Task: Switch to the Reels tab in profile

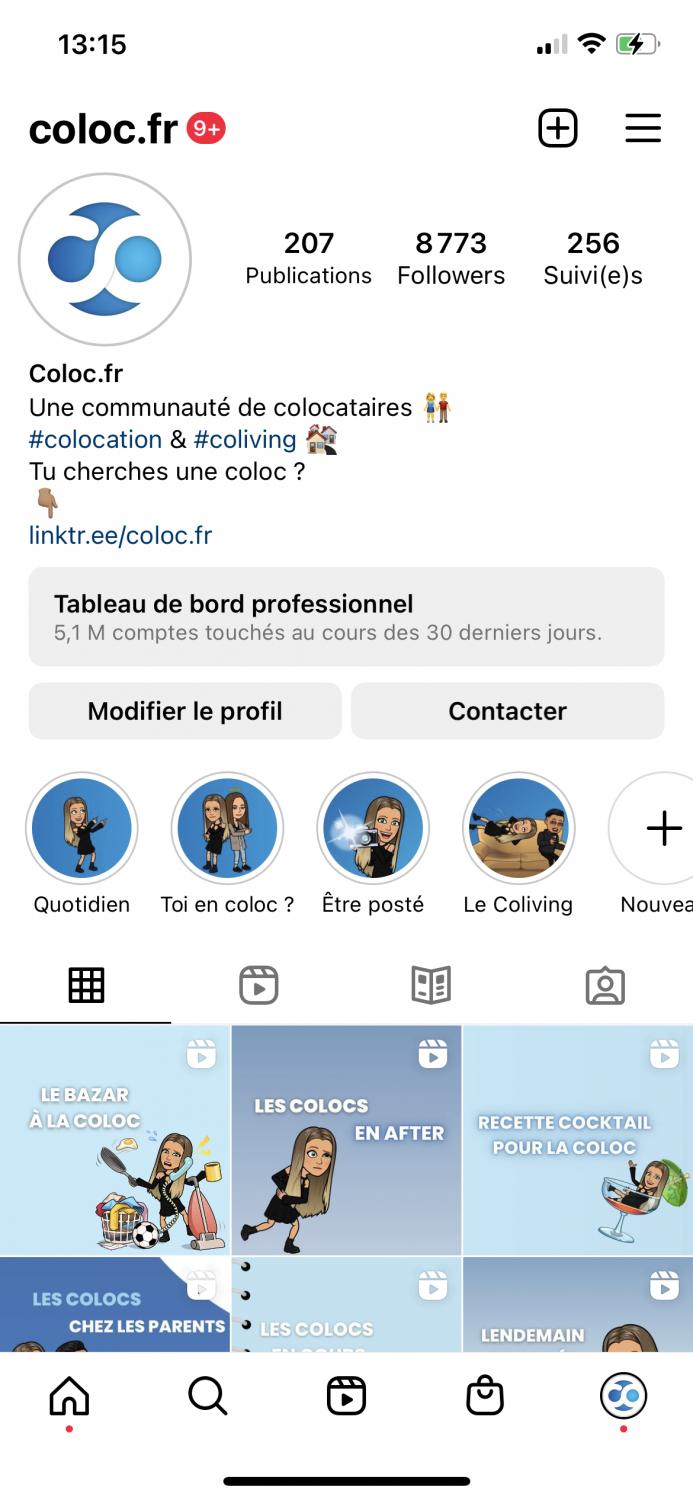Action: click(x=259, y=986)
